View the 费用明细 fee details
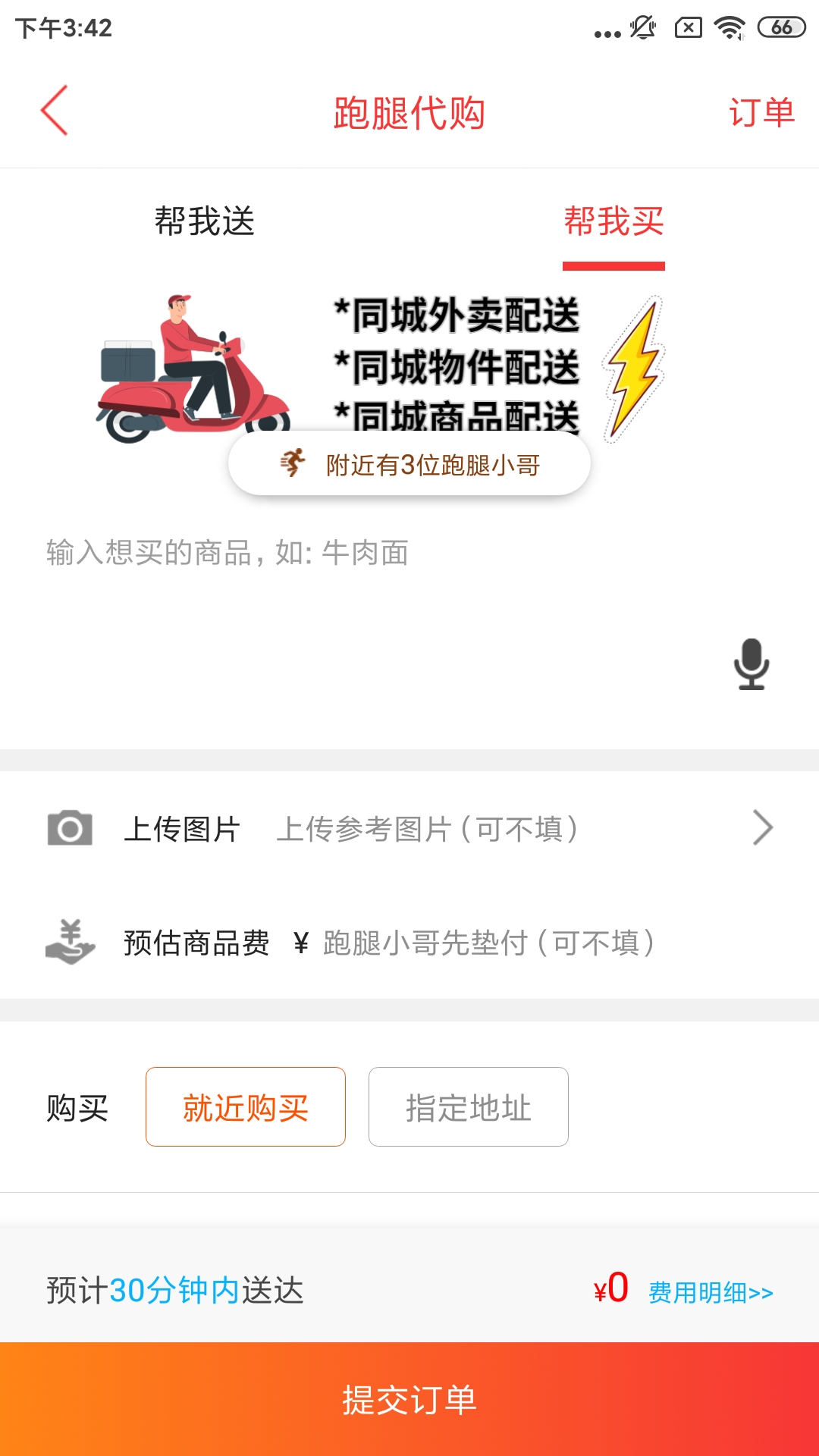This screenshot has height=1456, width=819. click(711, 1292)
